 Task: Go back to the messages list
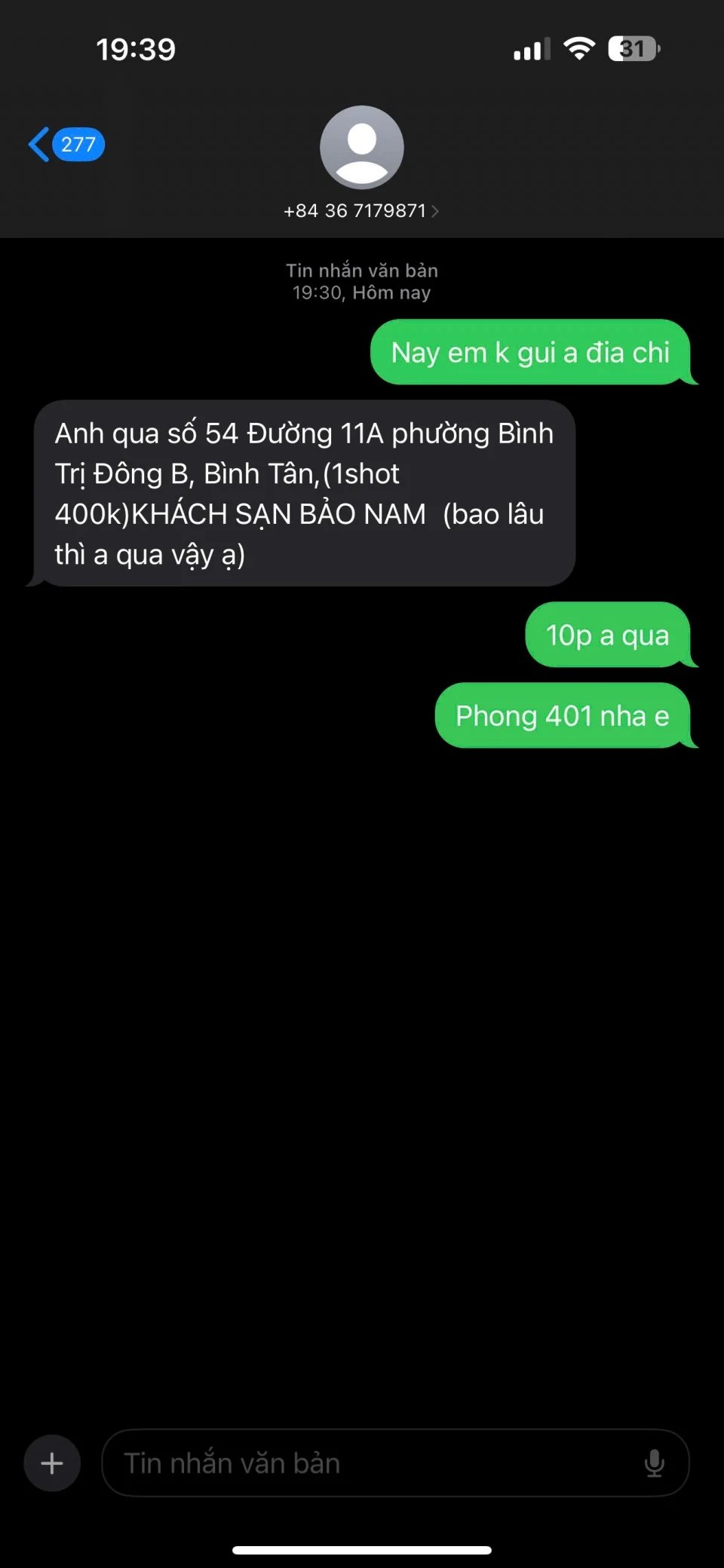click(65, 144)
